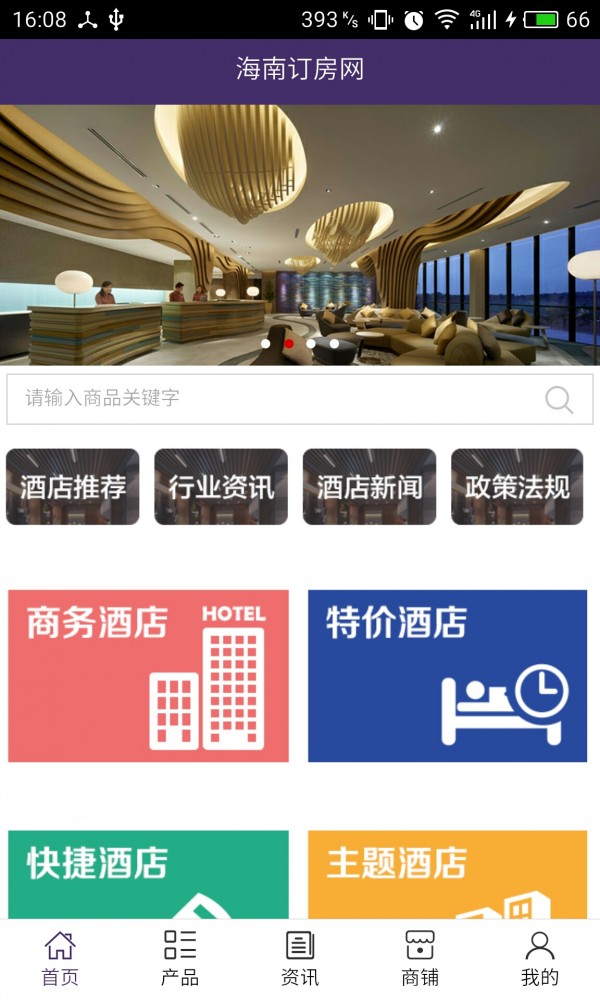600x1000 pixels.
Task: Open the 商铺 tab
Action: tap(420, 959)
